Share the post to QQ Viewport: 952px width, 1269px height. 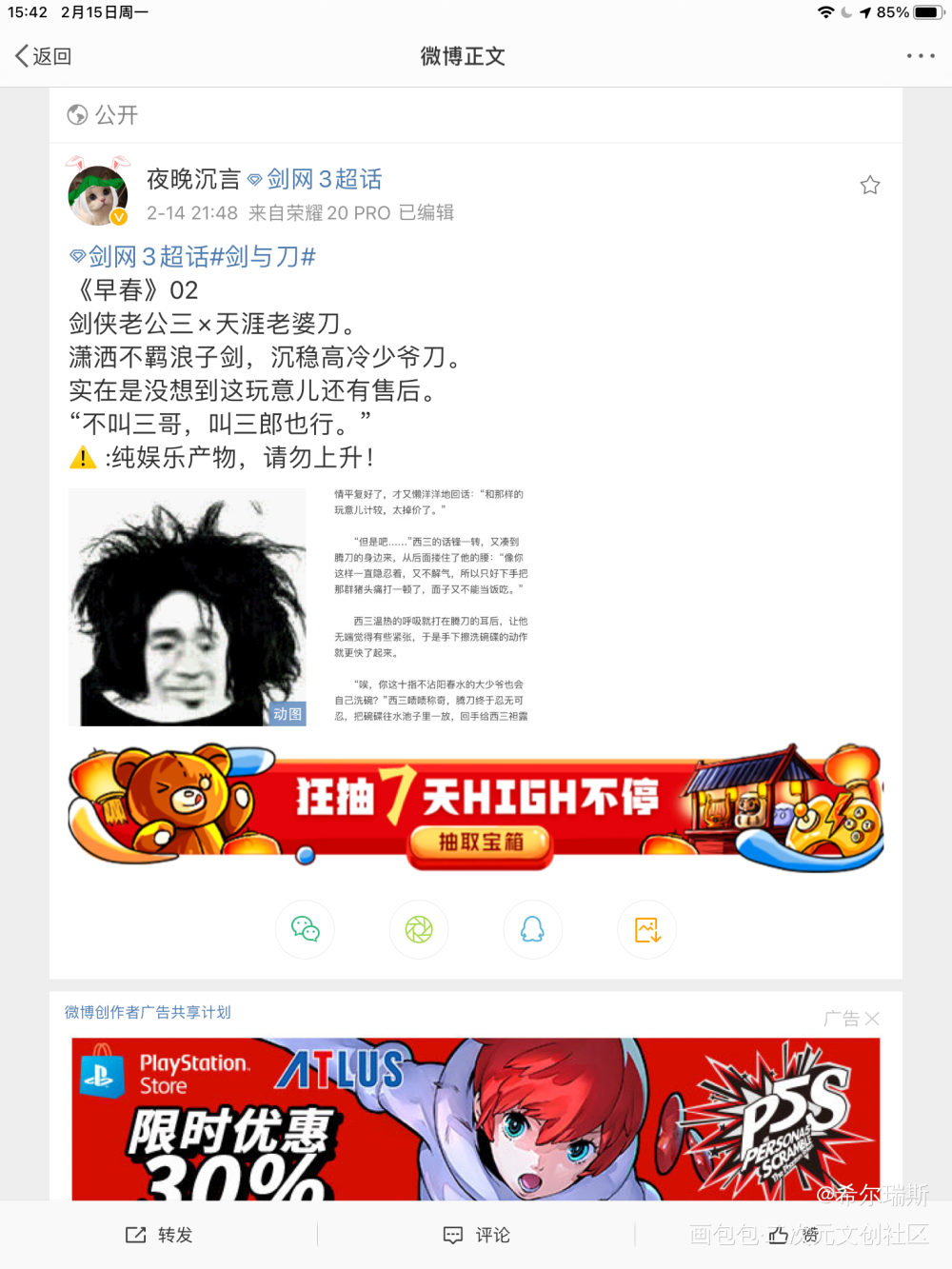533,929
